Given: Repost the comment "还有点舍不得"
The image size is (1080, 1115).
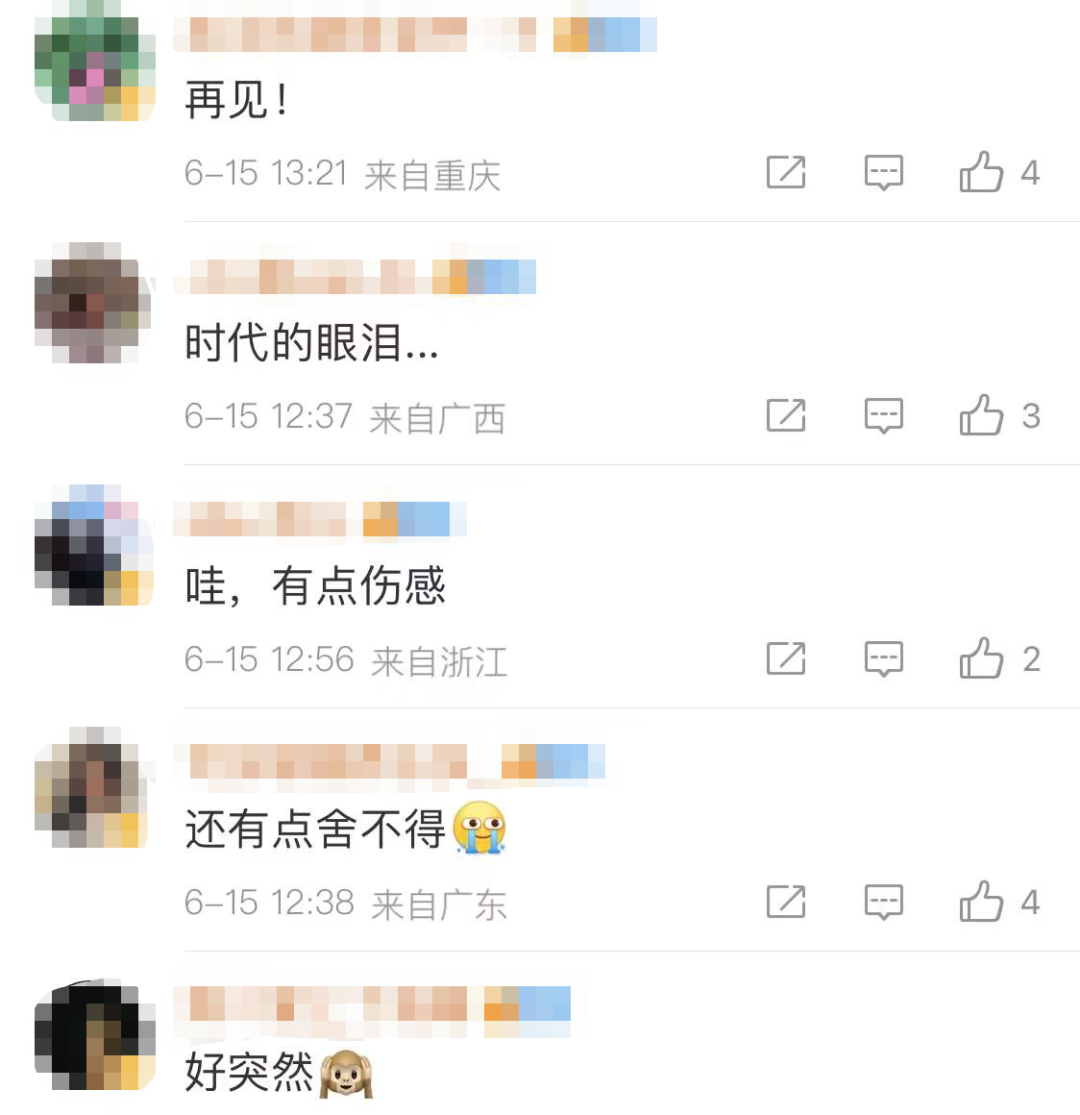Looking at the screenshot, I should coord(786,902).
